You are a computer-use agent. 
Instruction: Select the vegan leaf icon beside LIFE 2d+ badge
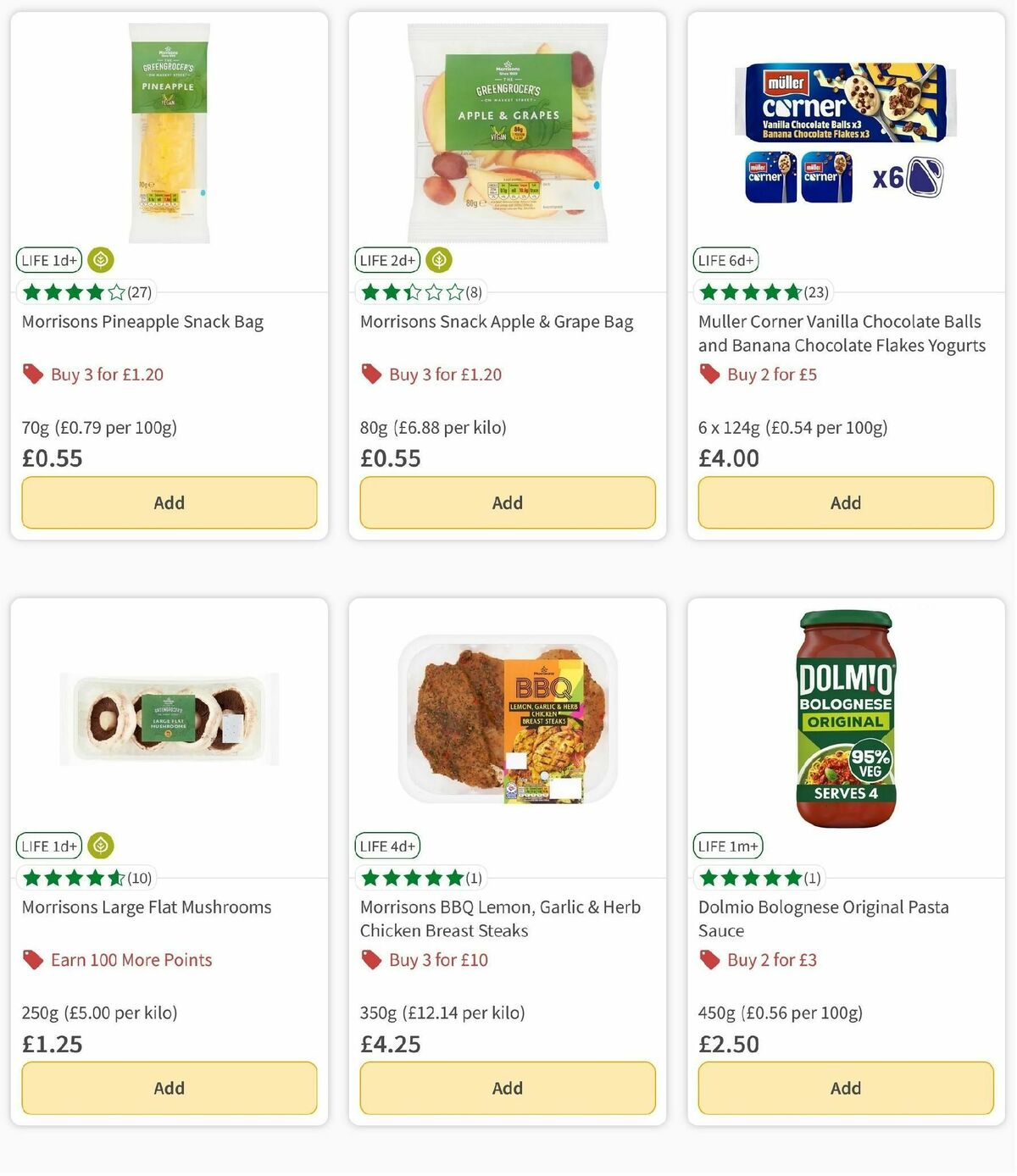pyautogui.click(x=439, y=260)
